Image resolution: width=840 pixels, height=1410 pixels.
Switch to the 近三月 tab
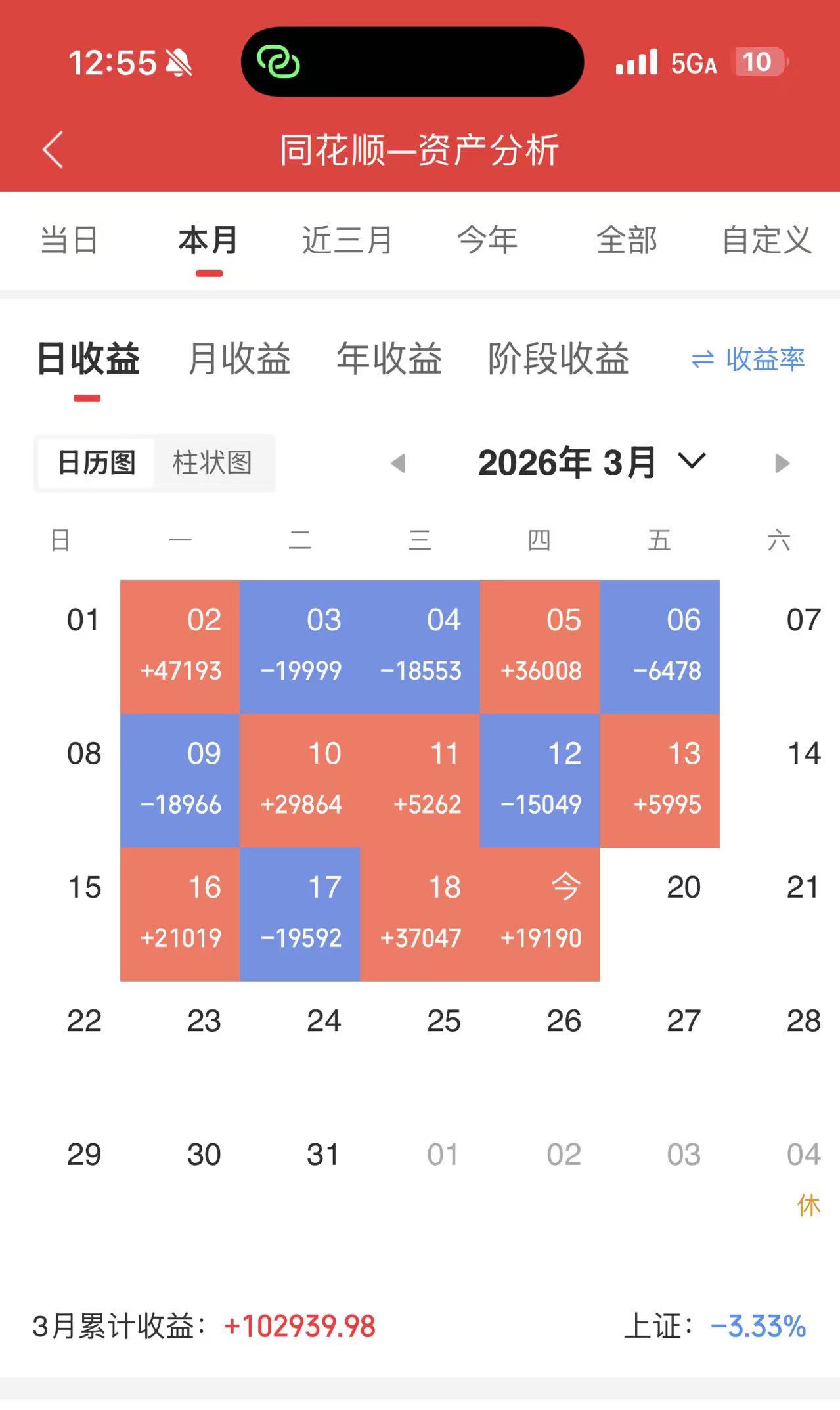pyautogui.click(x=347, y=240)
